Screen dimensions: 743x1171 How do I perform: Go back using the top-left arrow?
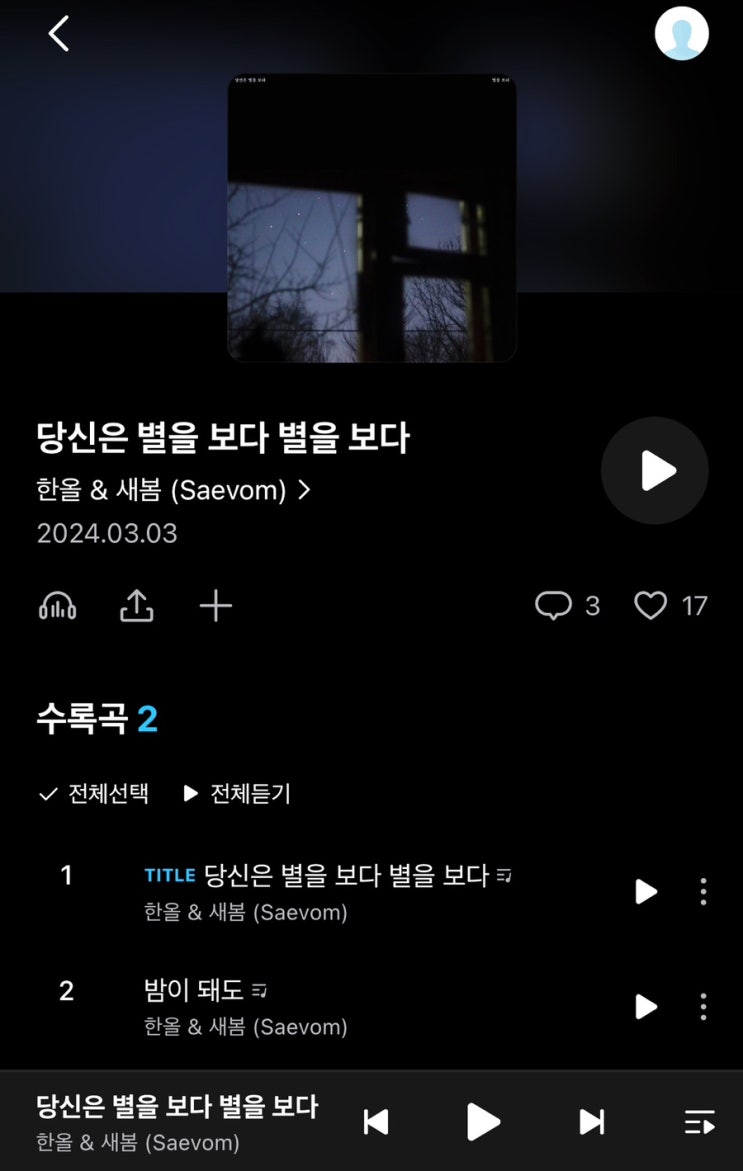58,34
